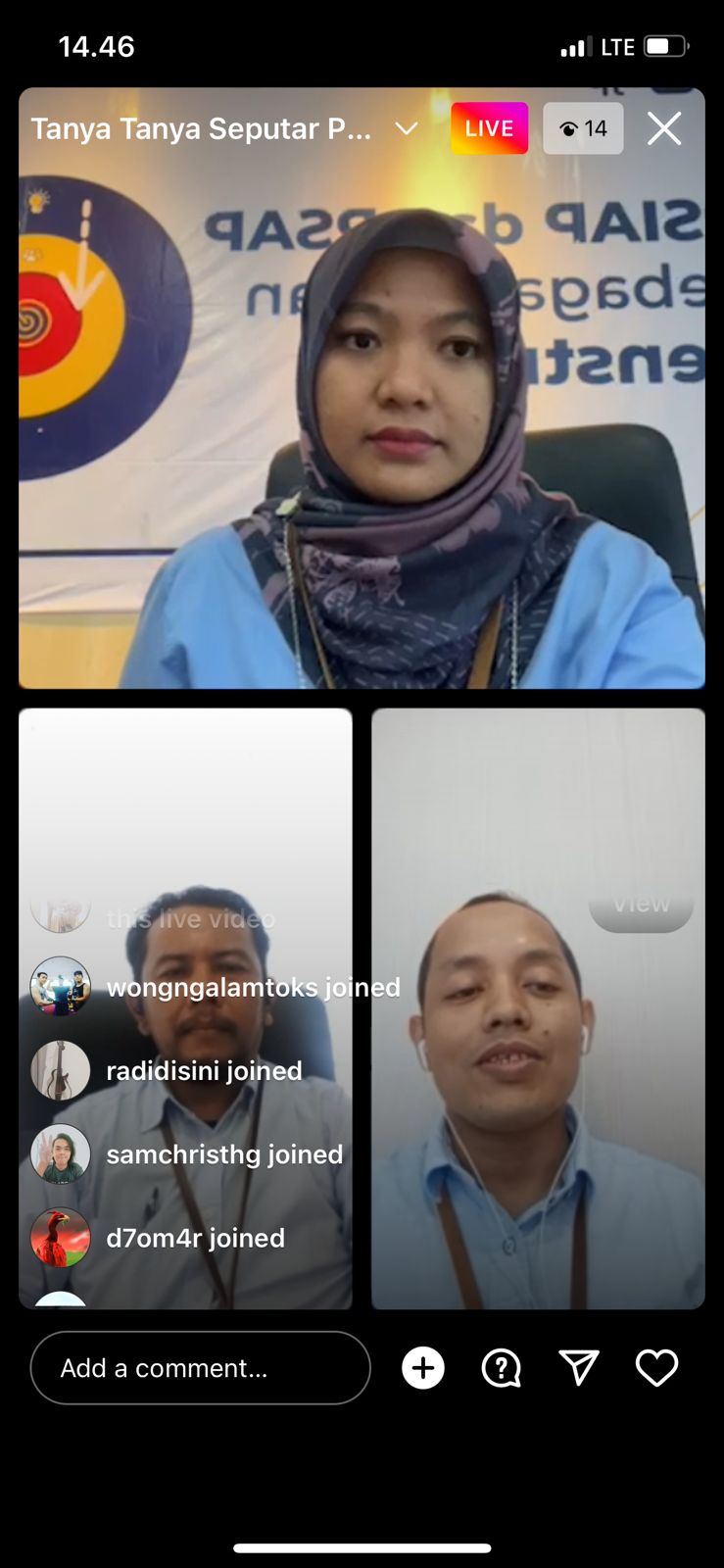Tap the View button
Image resolution: width=724 pixels, height=1568 pixels.
coord(641,905)
